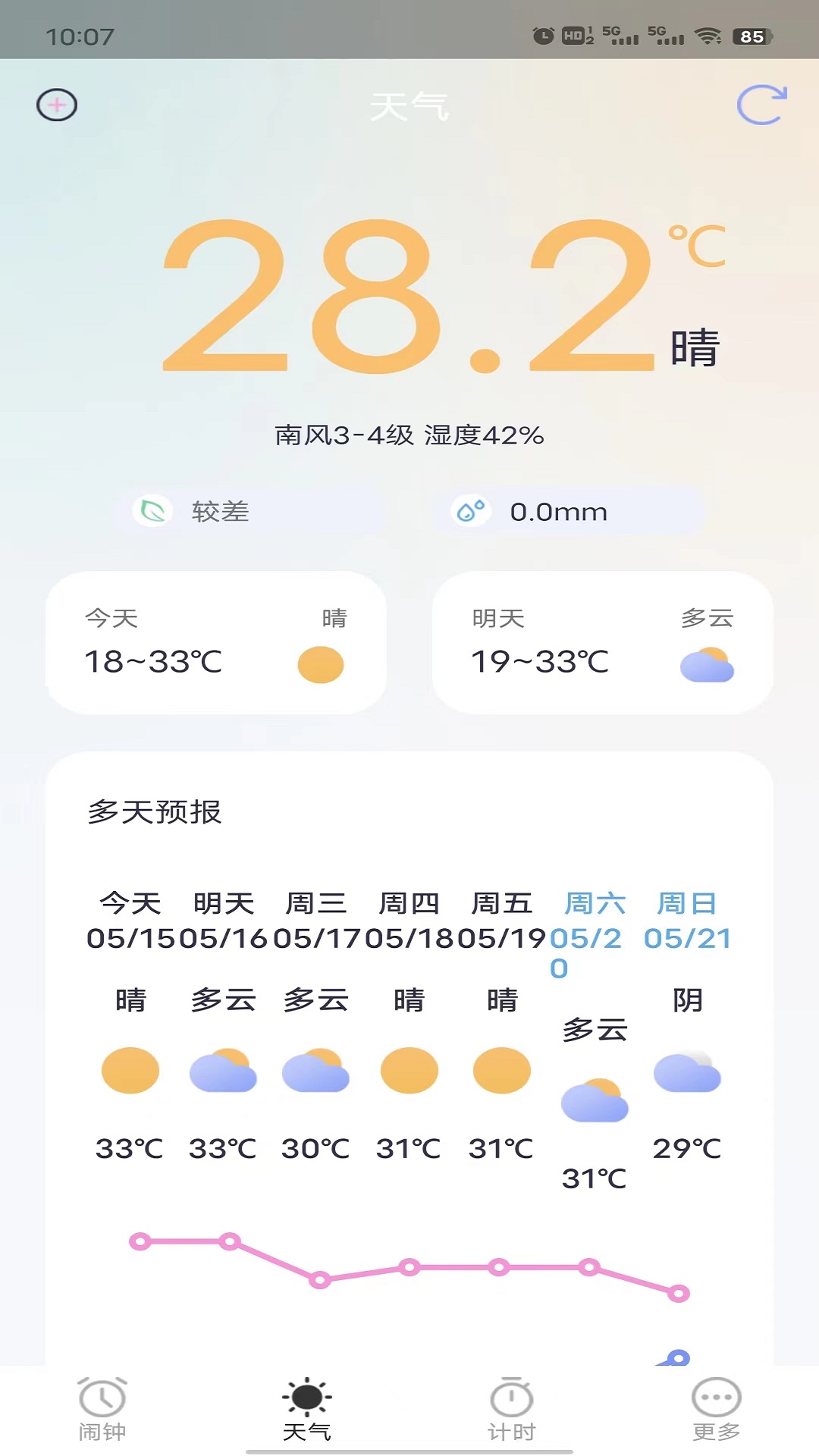Image resolution: width=819 pixels, height=1456 pixels.
Task: Tap the air quality leaf icon
Action: [152, 511]
